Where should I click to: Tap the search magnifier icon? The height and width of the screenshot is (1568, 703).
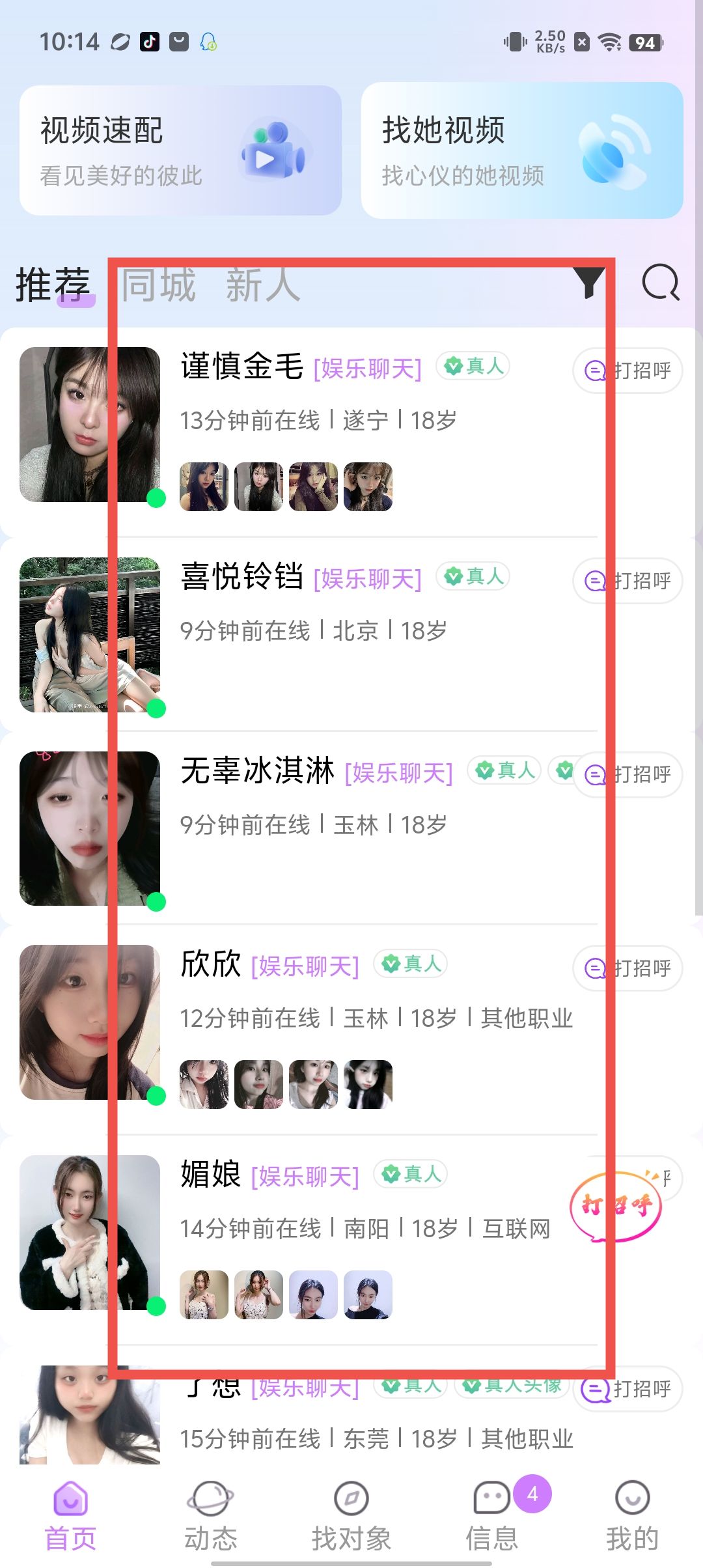660,283
